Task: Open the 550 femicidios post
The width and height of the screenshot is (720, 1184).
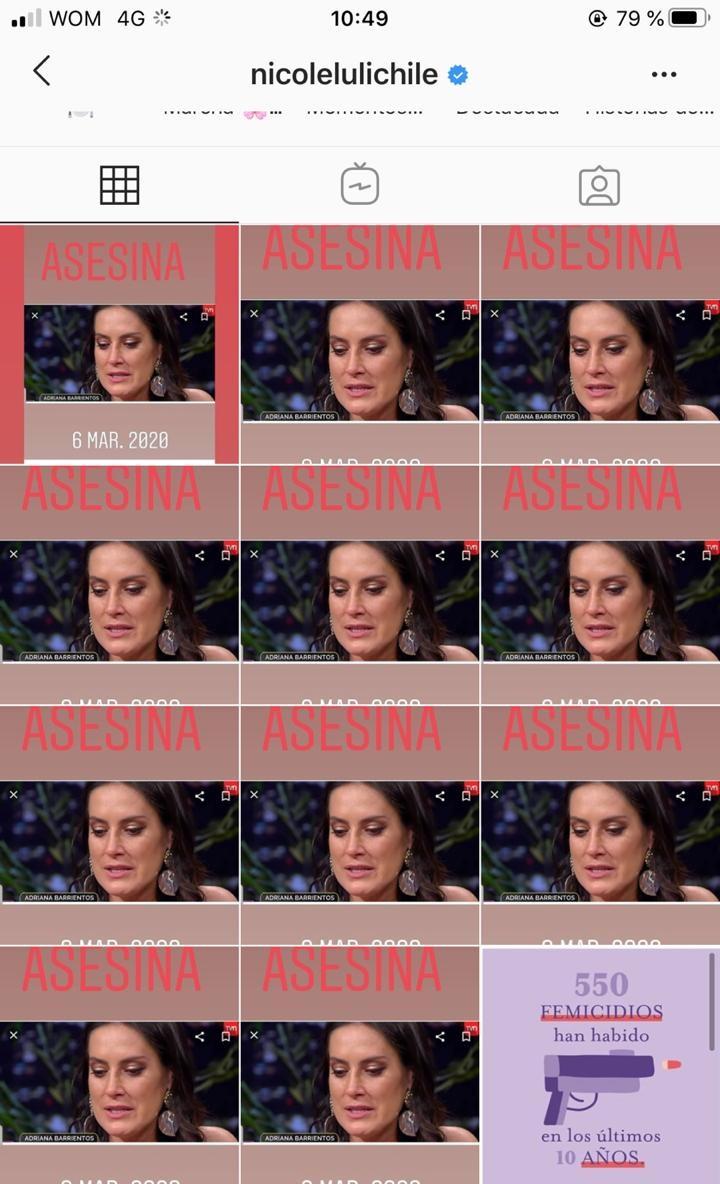Action: pos(598,1065)
